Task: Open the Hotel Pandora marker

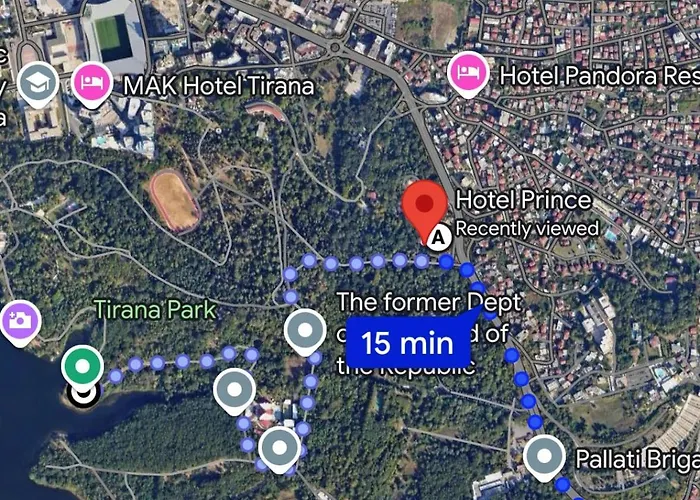Action: [x=467, y=73]
